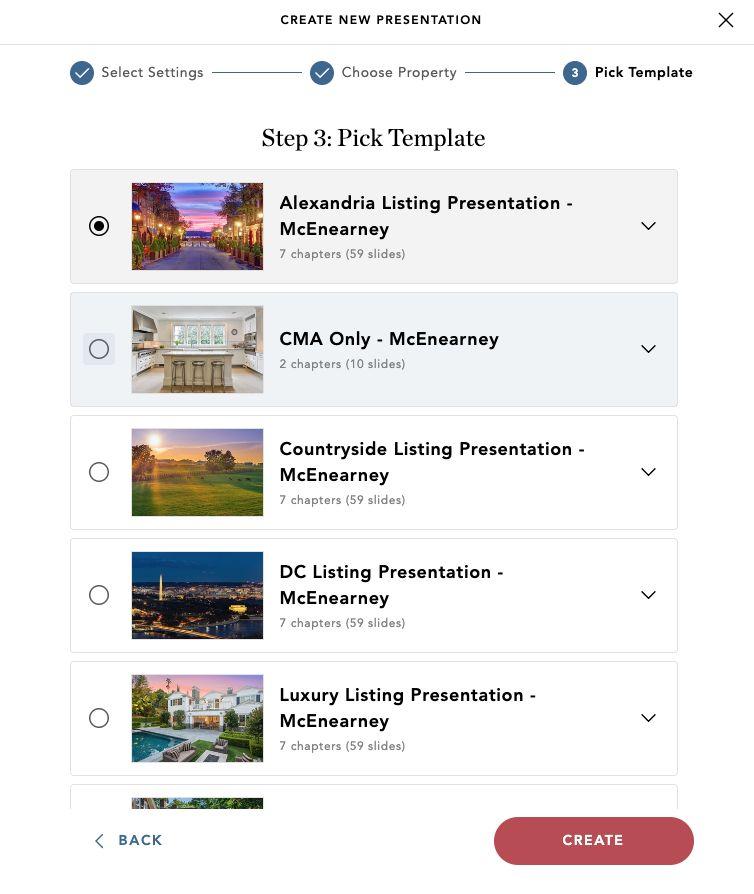The width and height of the screenshot is (754, 894).
Task: Select CMA Only template radio button
Action: tap(99, 349)
